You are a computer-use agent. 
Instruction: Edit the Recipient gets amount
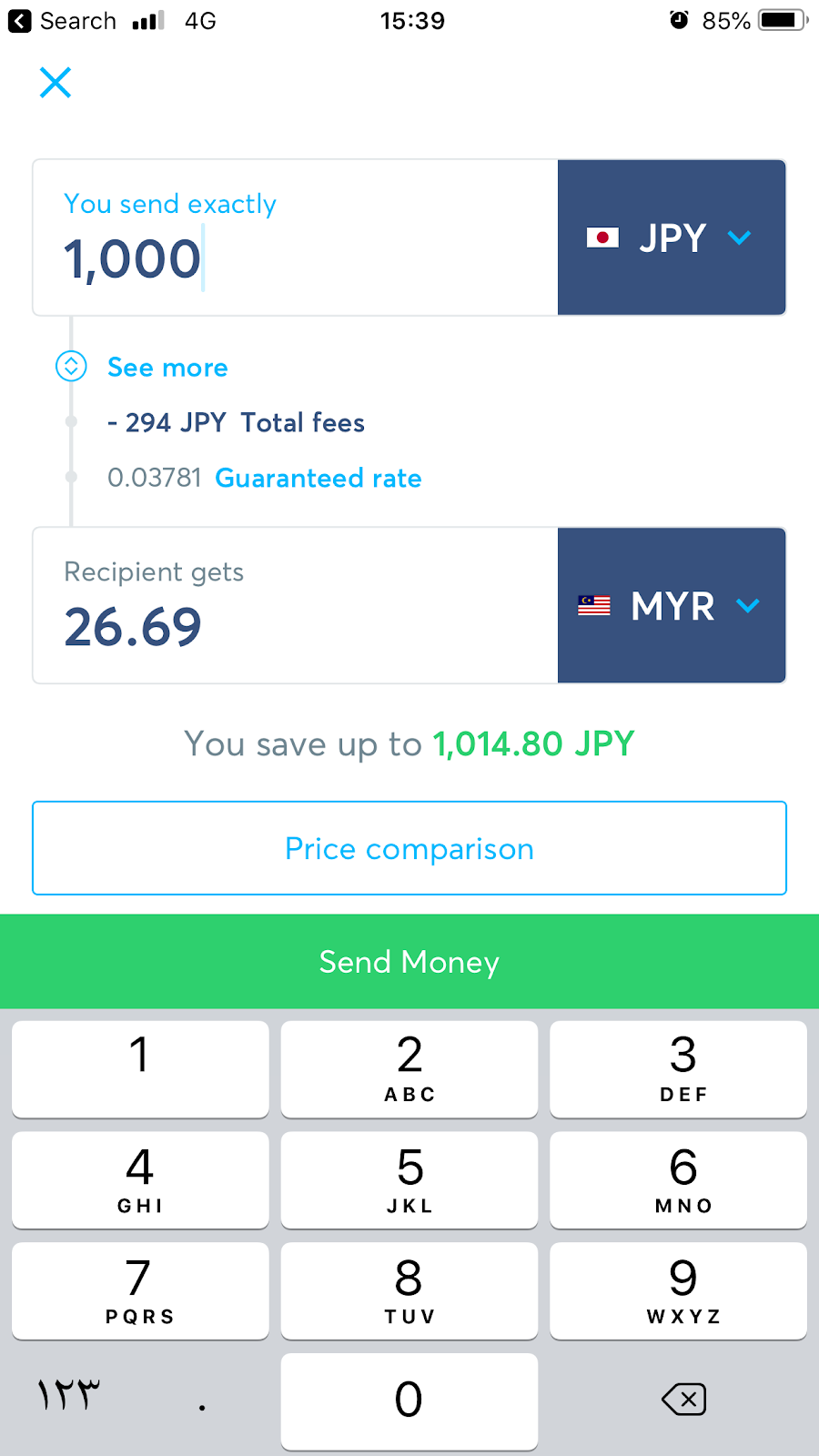point(296,605)
